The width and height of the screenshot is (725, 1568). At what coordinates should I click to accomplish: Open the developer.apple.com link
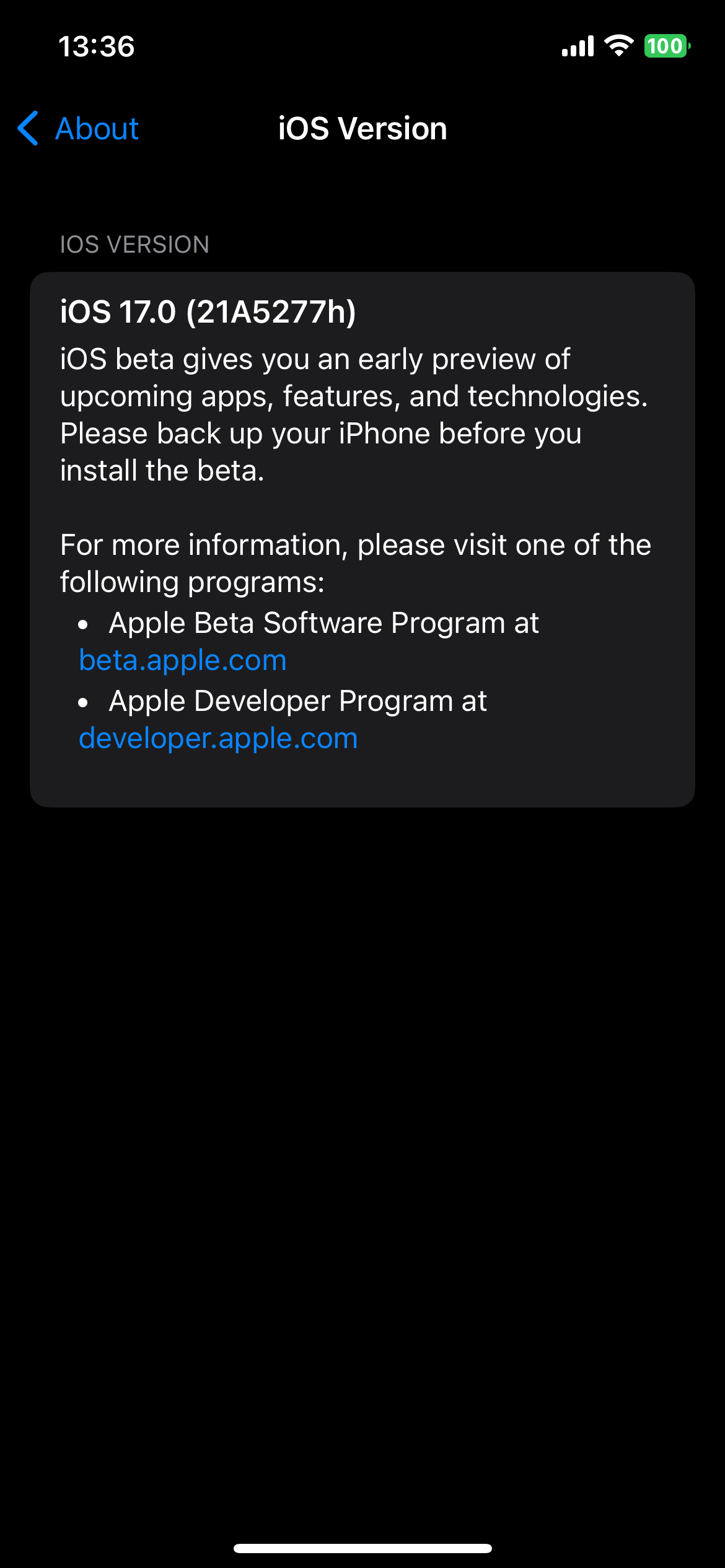[x=218, y=738]
